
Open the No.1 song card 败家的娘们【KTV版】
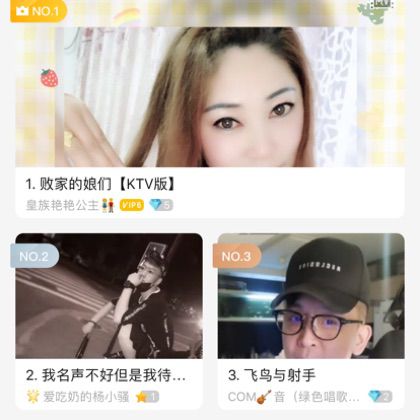click(210, 110)
